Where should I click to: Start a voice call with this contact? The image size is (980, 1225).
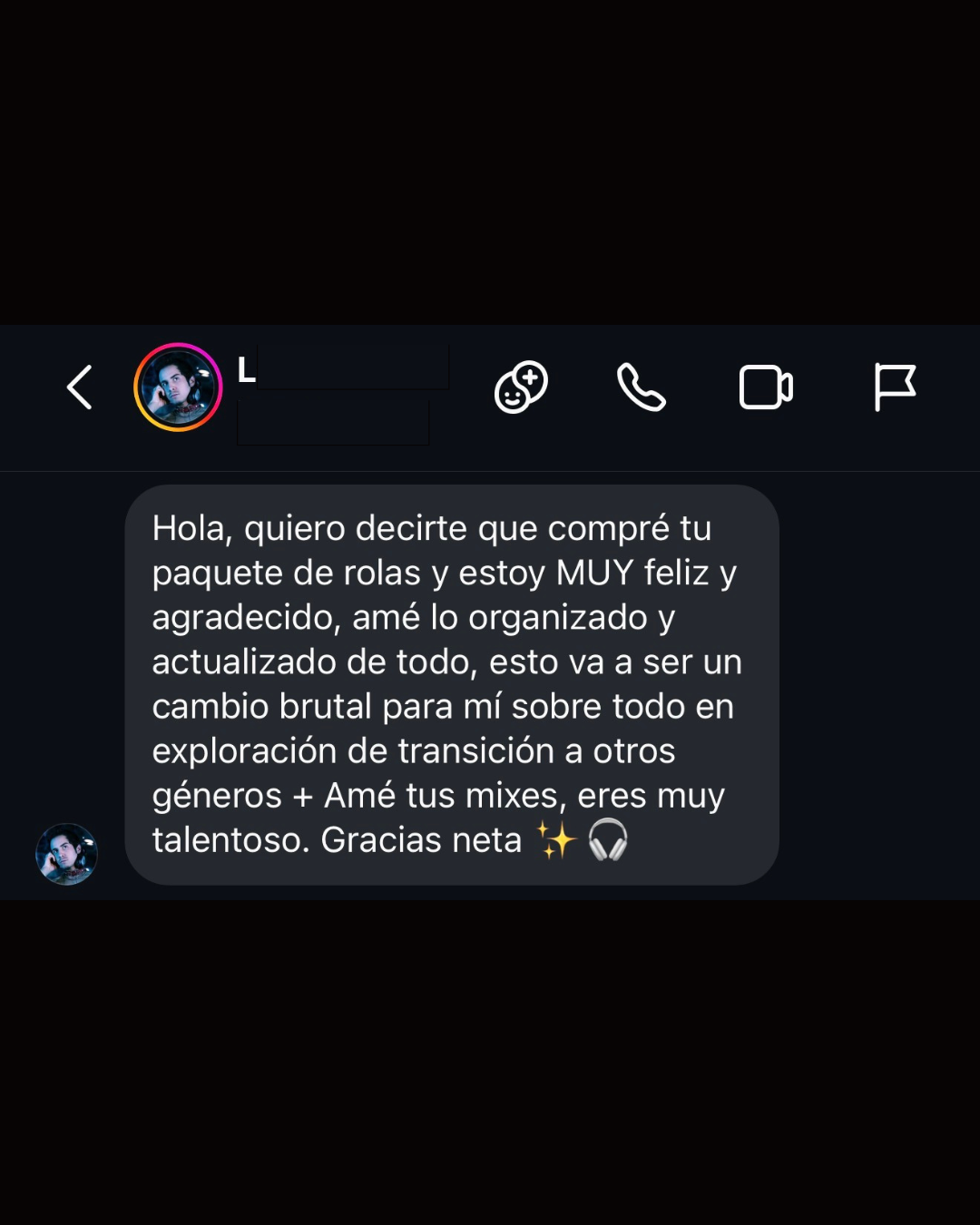pyautogui.click(x=642, y=387)
